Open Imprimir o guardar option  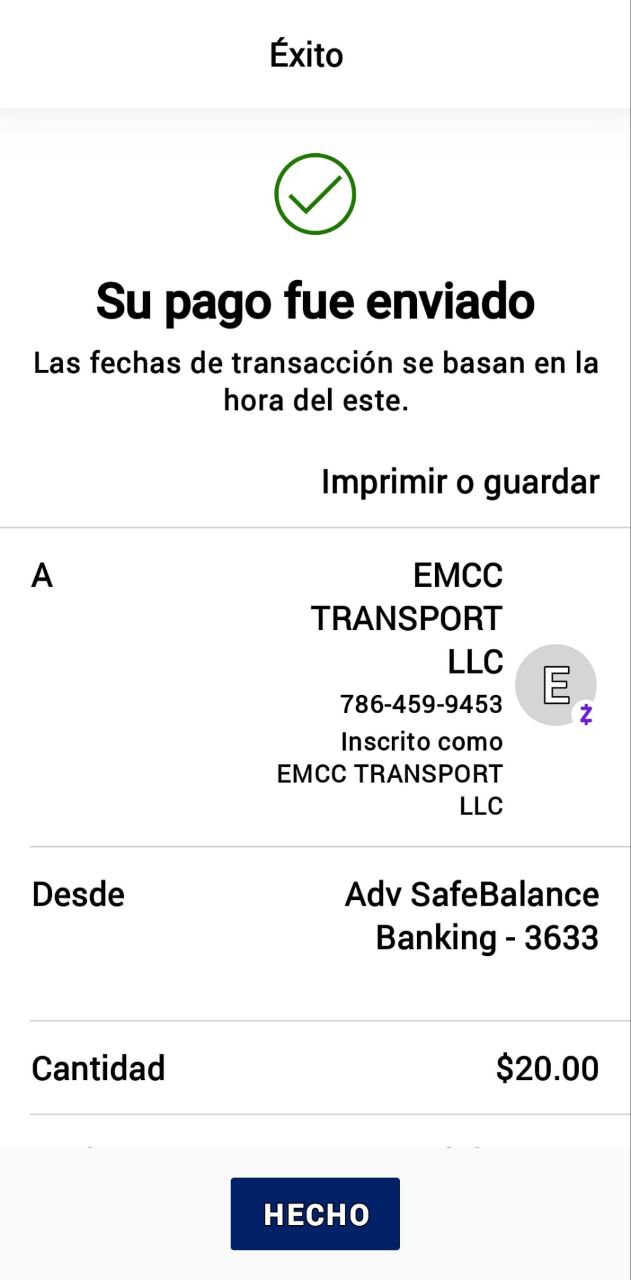[x=460, y=482]
